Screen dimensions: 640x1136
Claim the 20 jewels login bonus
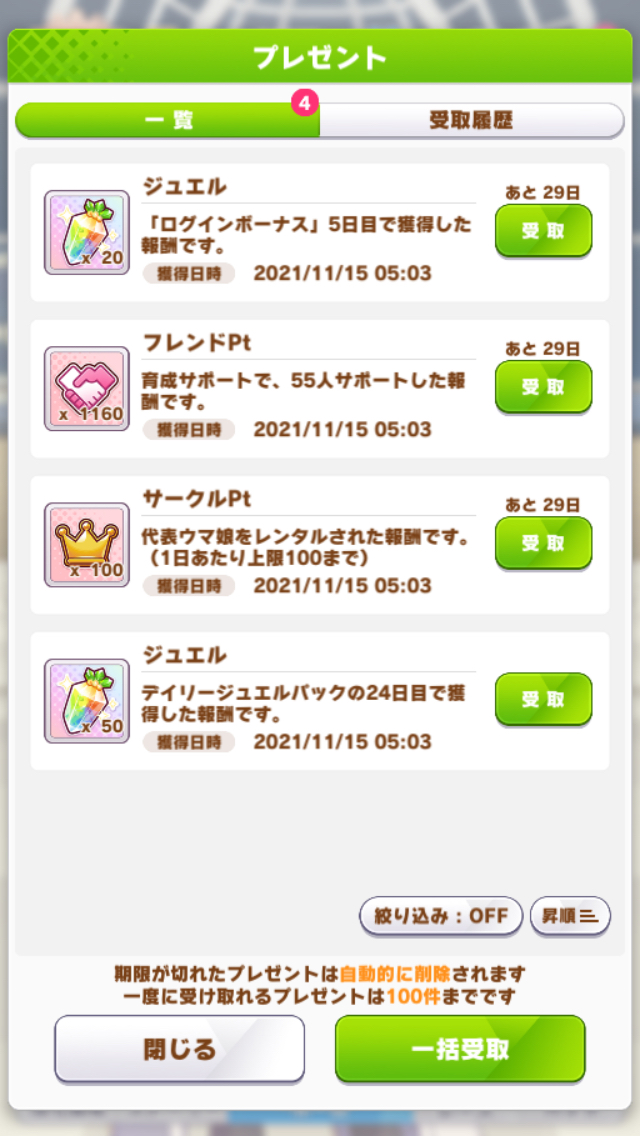pos(544,231)
